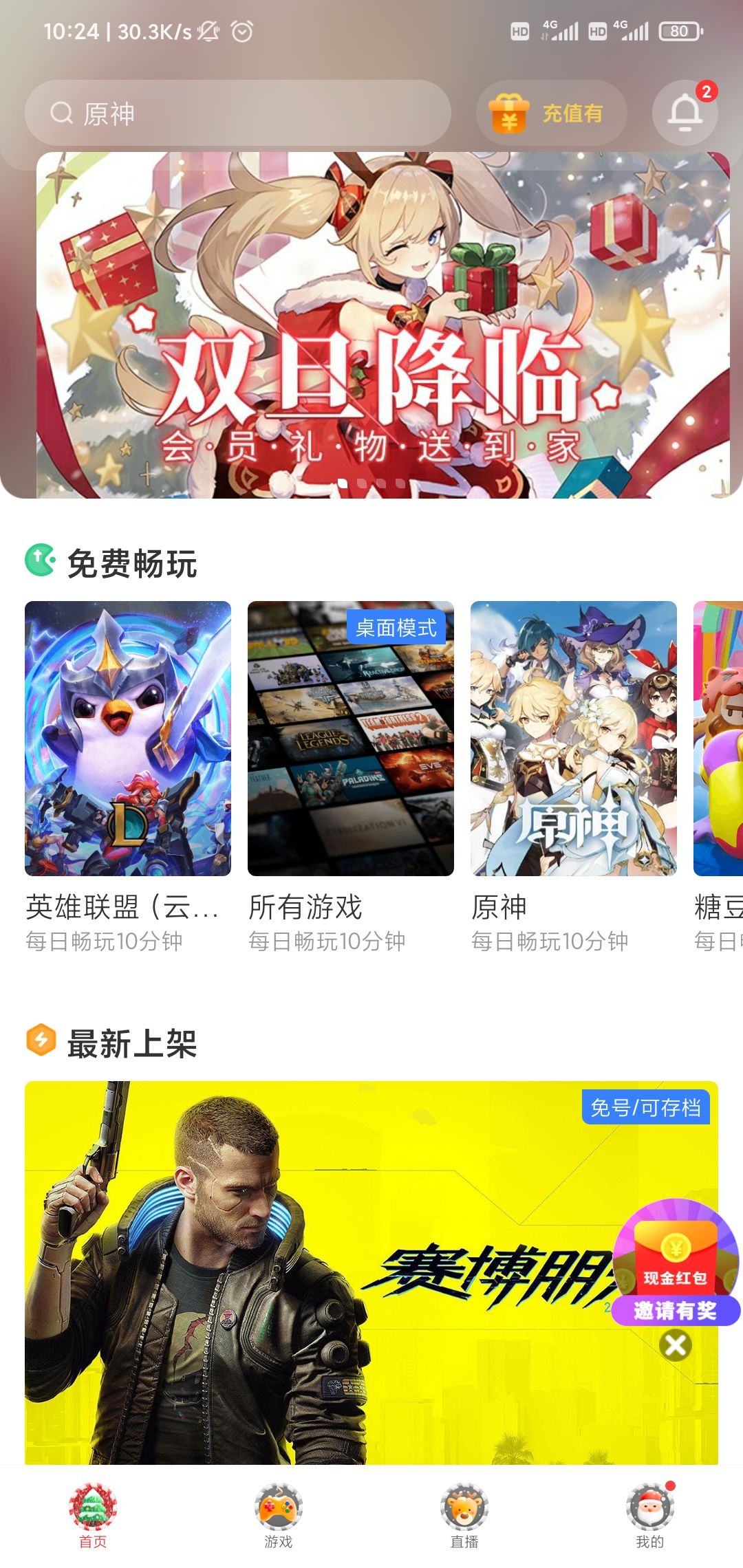Tap the carousel page indicator dots
743x1568 pixels.
[371, 483]
